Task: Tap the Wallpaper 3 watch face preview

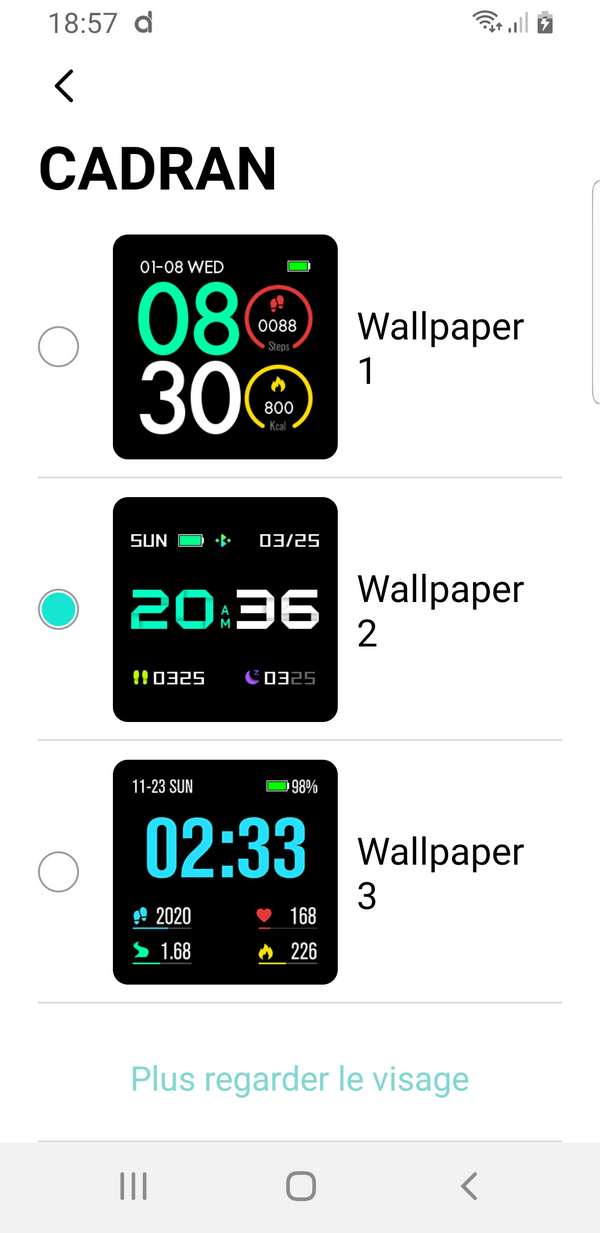Action: 225,872
